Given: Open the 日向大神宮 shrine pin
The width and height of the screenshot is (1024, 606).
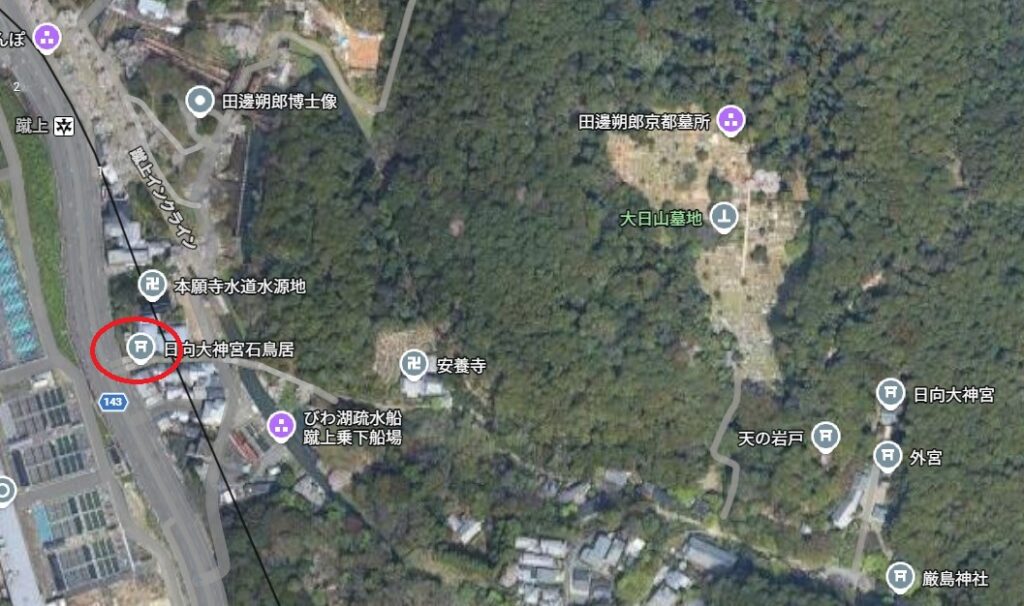Looking at the screenshot, I should pos(890,393).
